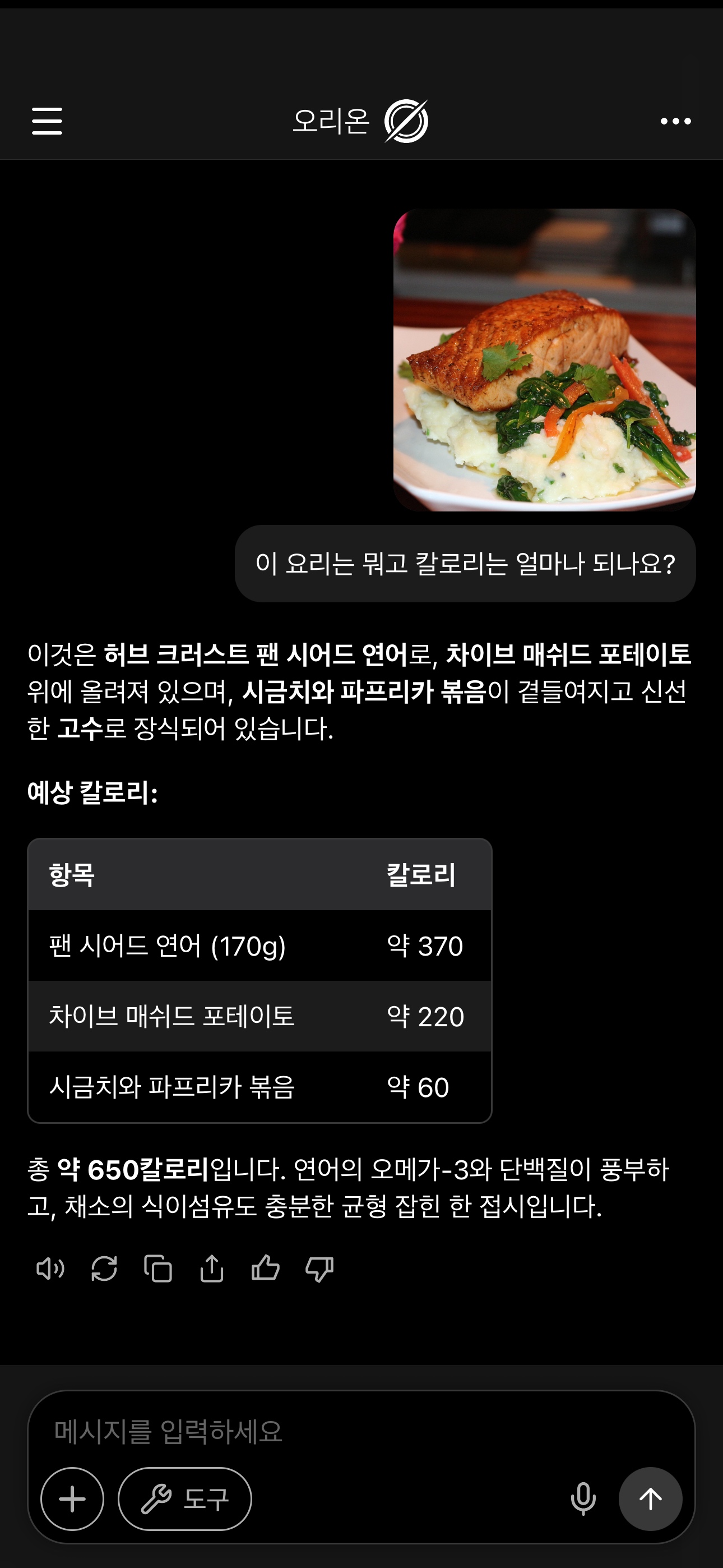Open the sidebar with the hamburger menu

click(48, 122)
